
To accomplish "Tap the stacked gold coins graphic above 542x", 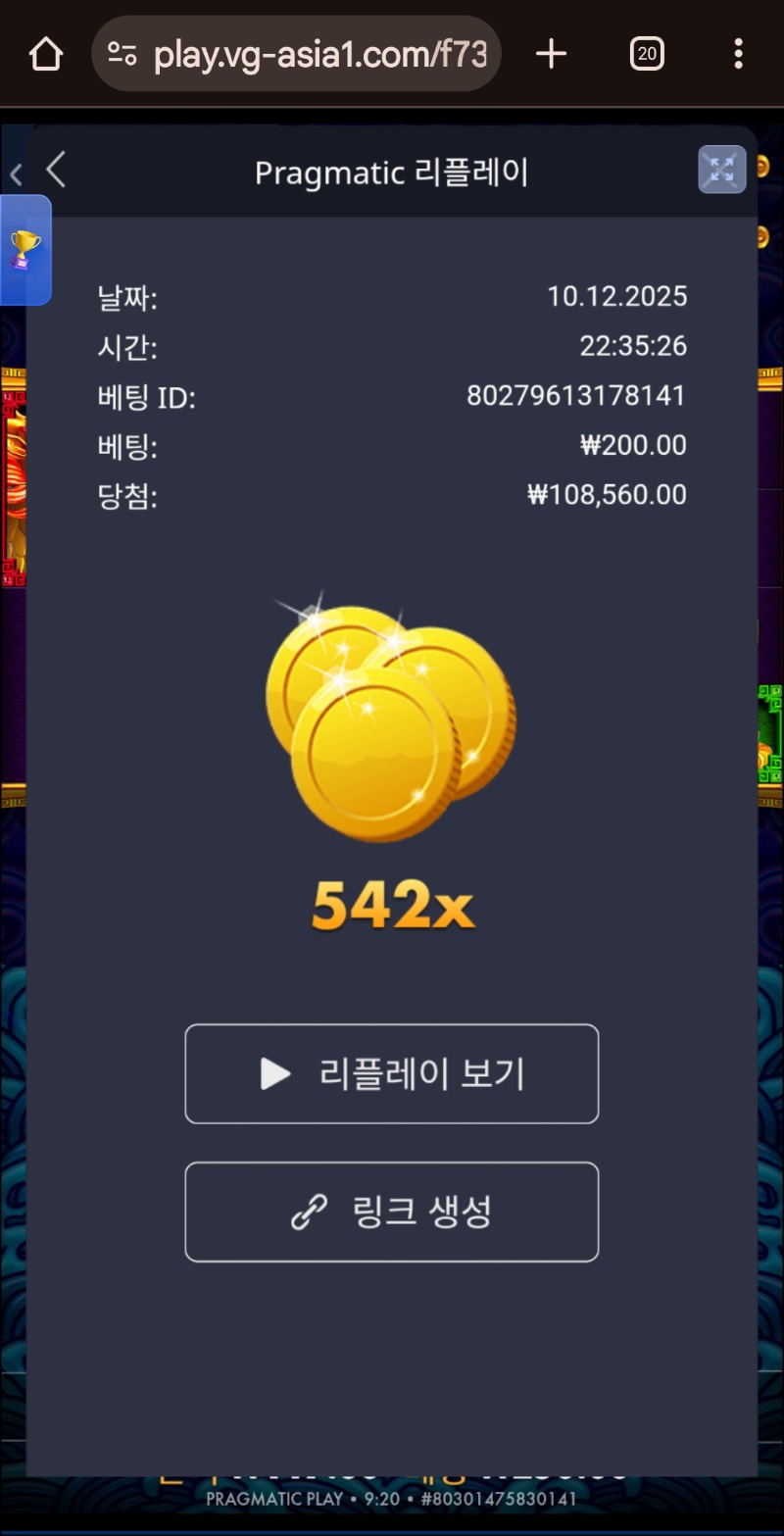I will point(390,716).
